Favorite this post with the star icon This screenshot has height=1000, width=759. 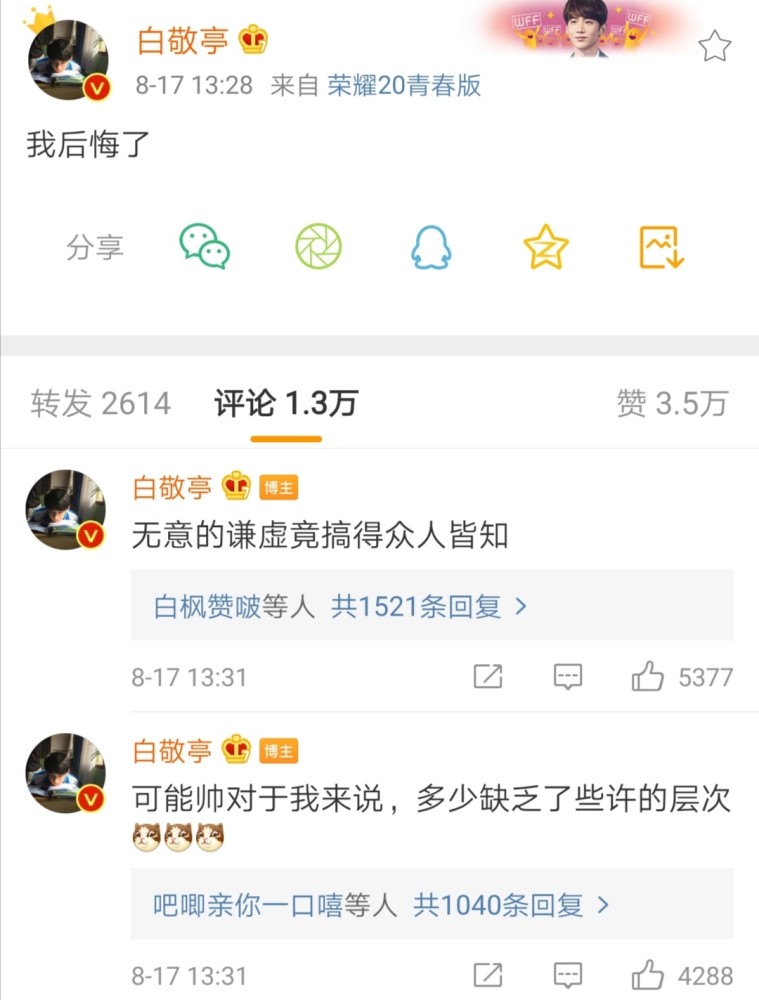(714, 46)
